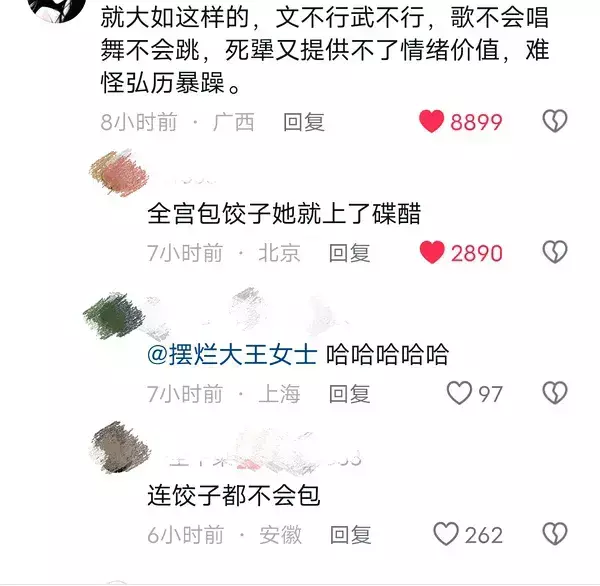Dislike the 连饺子都不会包 comment
Screen dimensions: 600x586
[x=554, y=535]
